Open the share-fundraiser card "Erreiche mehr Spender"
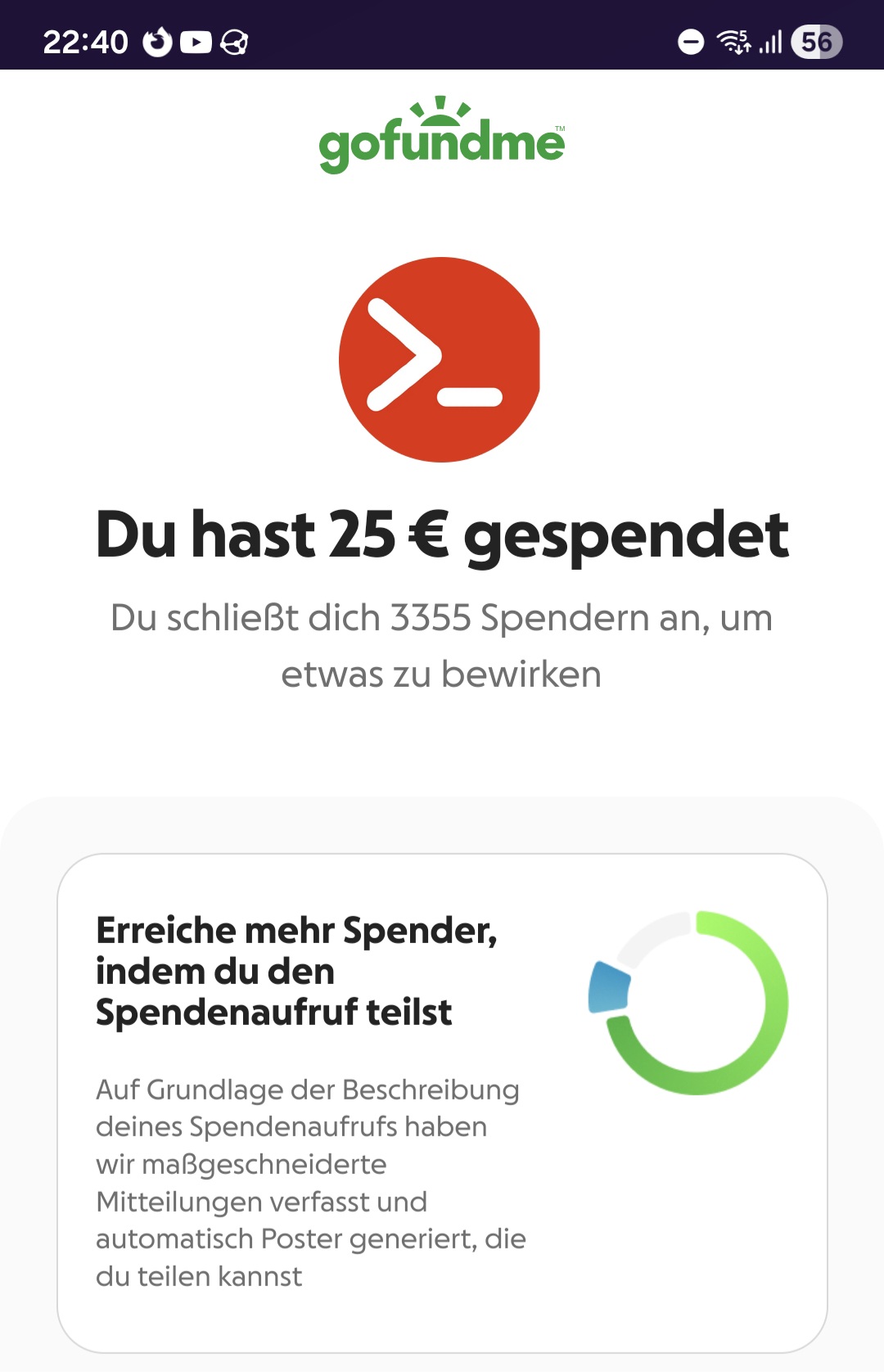The width and height of the screenshot is (884, 1372). pos(442,1101)
